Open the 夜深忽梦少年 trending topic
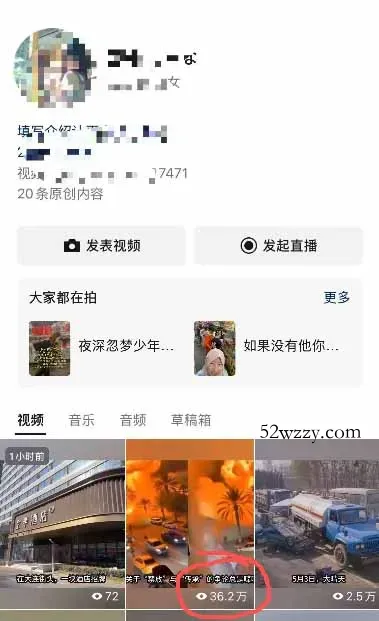Viewport: 379px width, 621px height. (102, 348)
